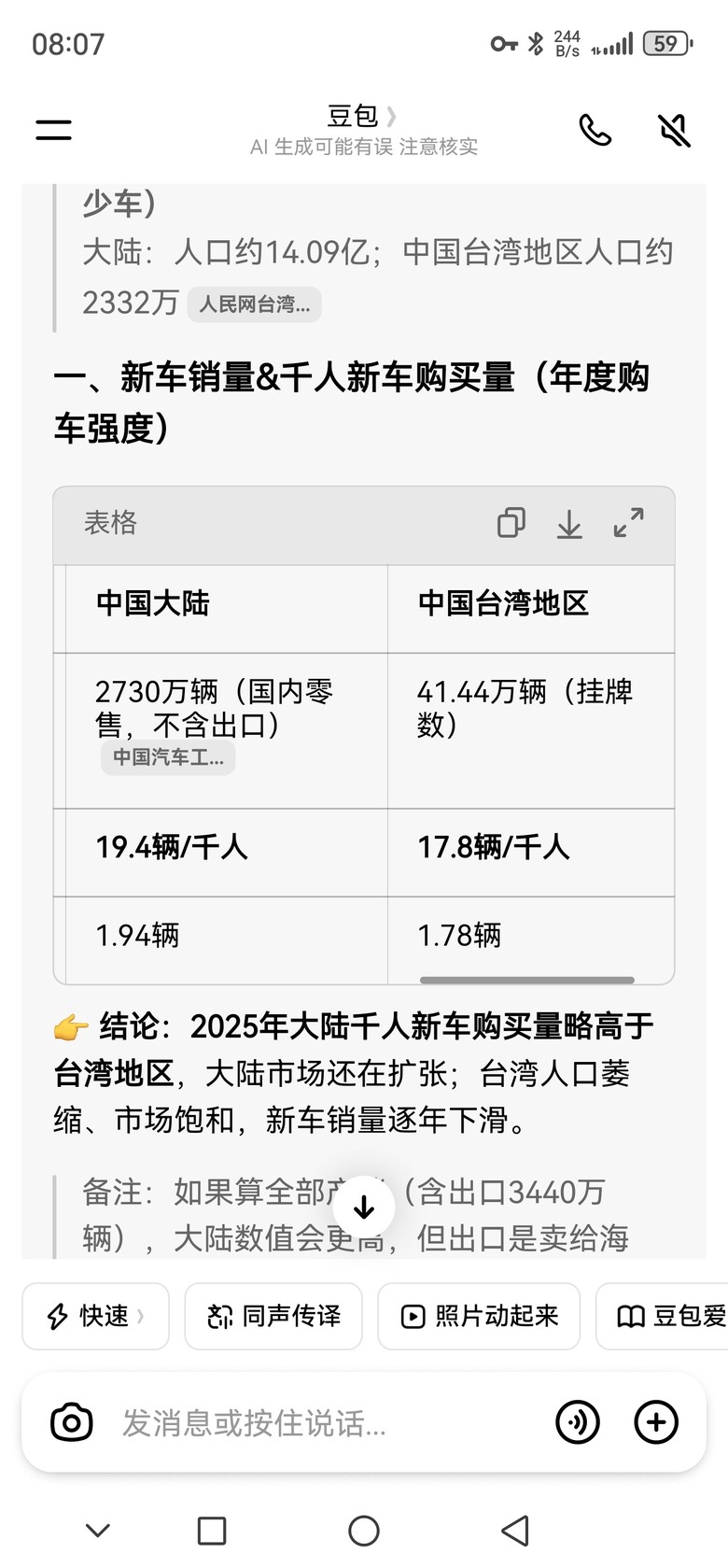728x1568 pixels.
Task: Copy the table contents
Action: click(x=511, y=523)
